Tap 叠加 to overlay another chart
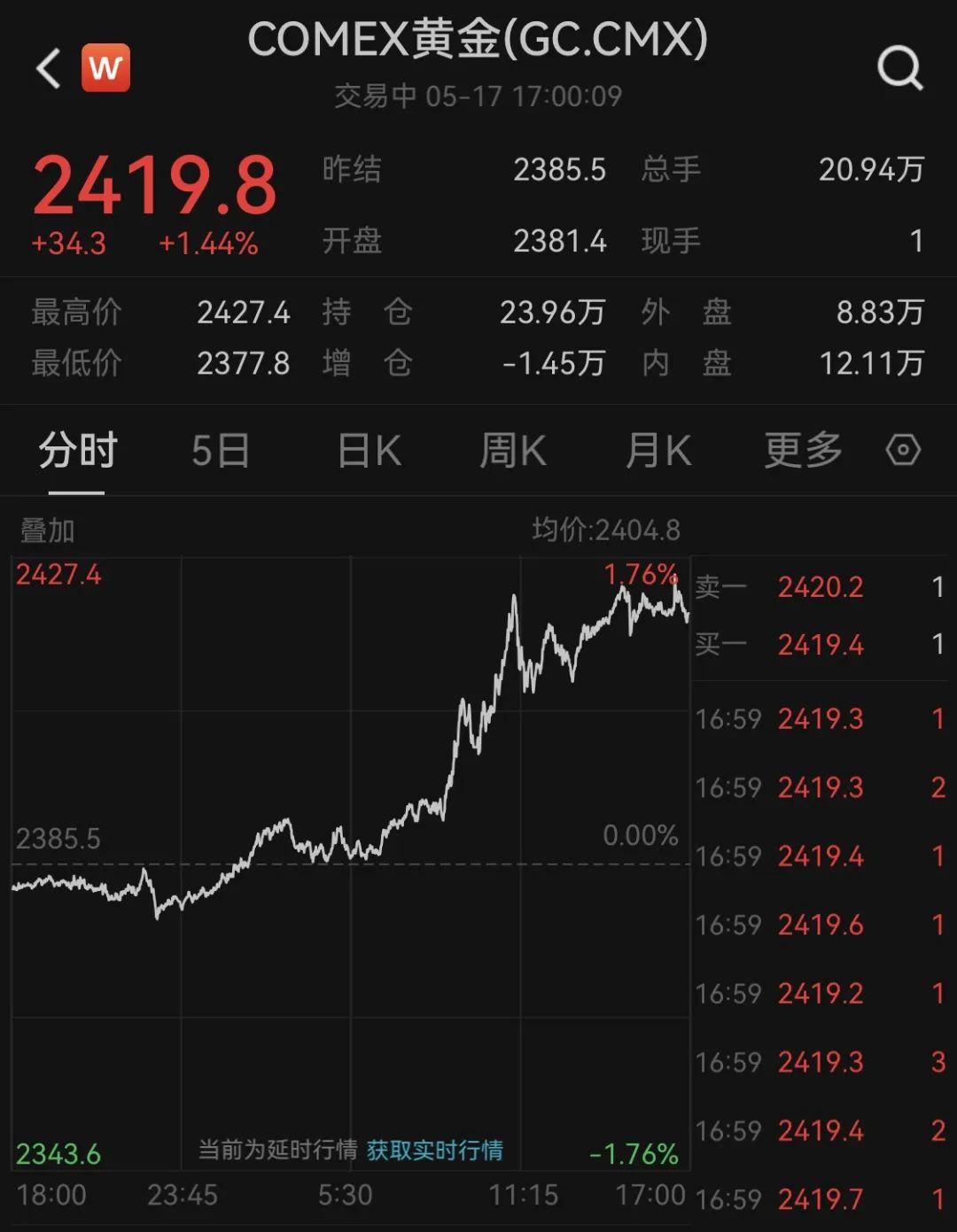957x1232 pixels. click(x=48, y=531)
